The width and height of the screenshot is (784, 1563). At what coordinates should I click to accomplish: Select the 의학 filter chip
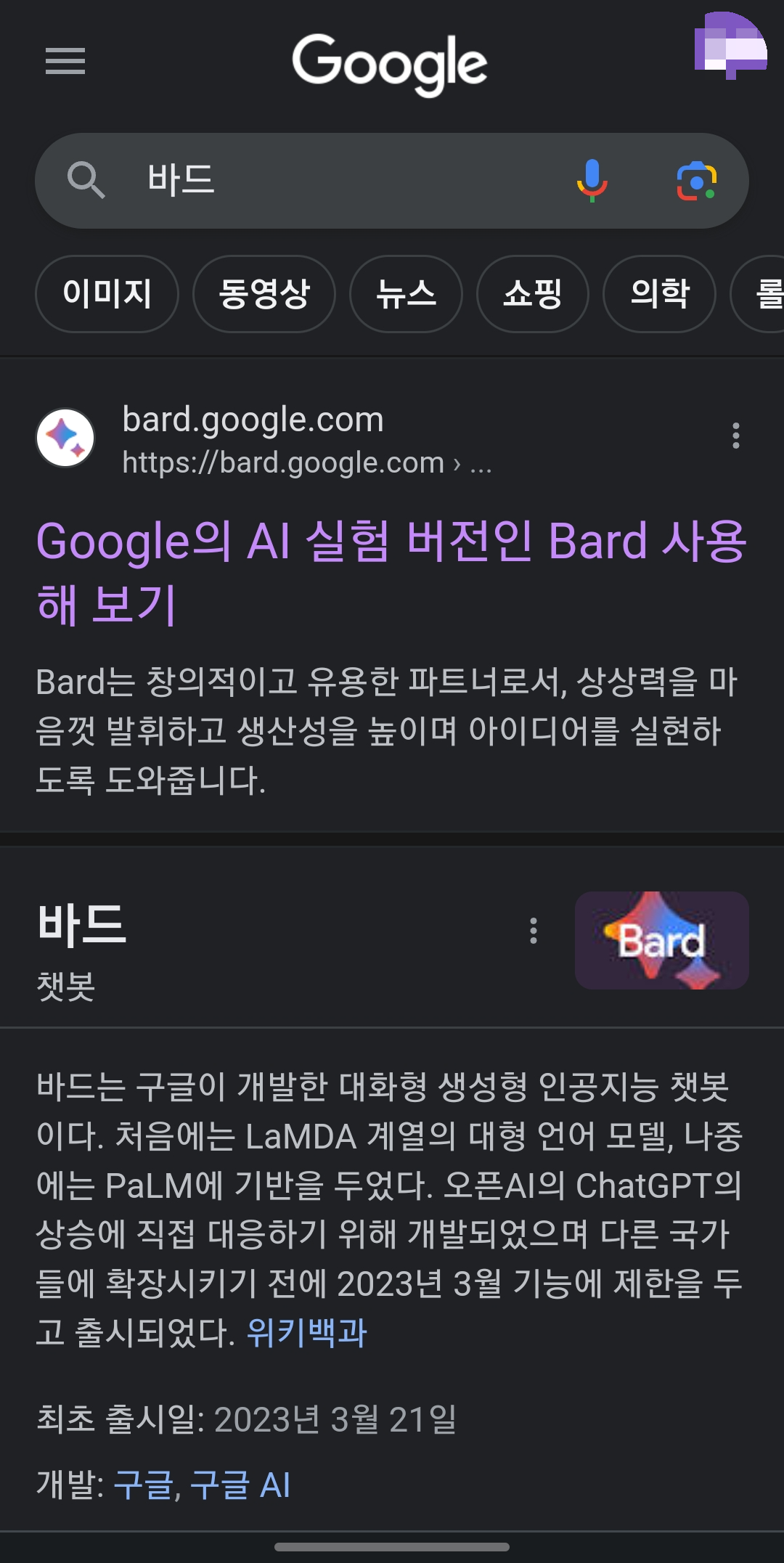(x=658, y=294)
